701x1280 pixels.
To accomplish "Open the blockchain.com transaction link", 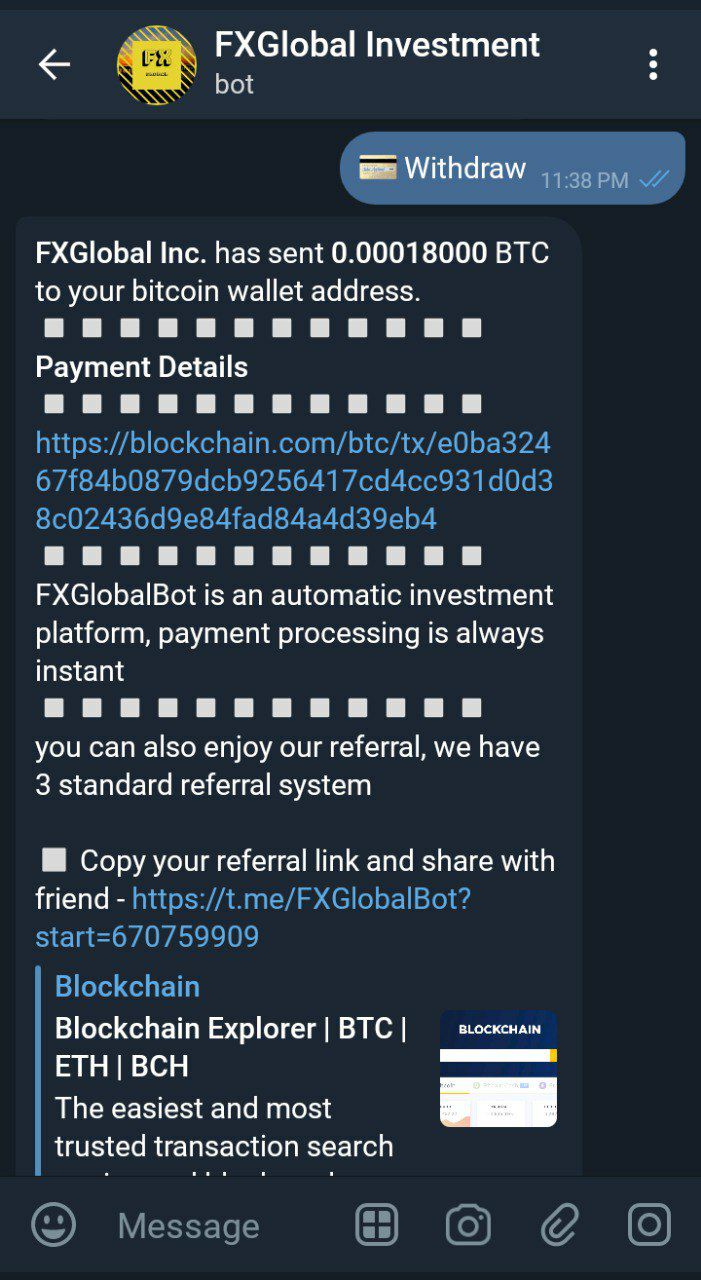I will pyautogui.click(x=293, y=481).
